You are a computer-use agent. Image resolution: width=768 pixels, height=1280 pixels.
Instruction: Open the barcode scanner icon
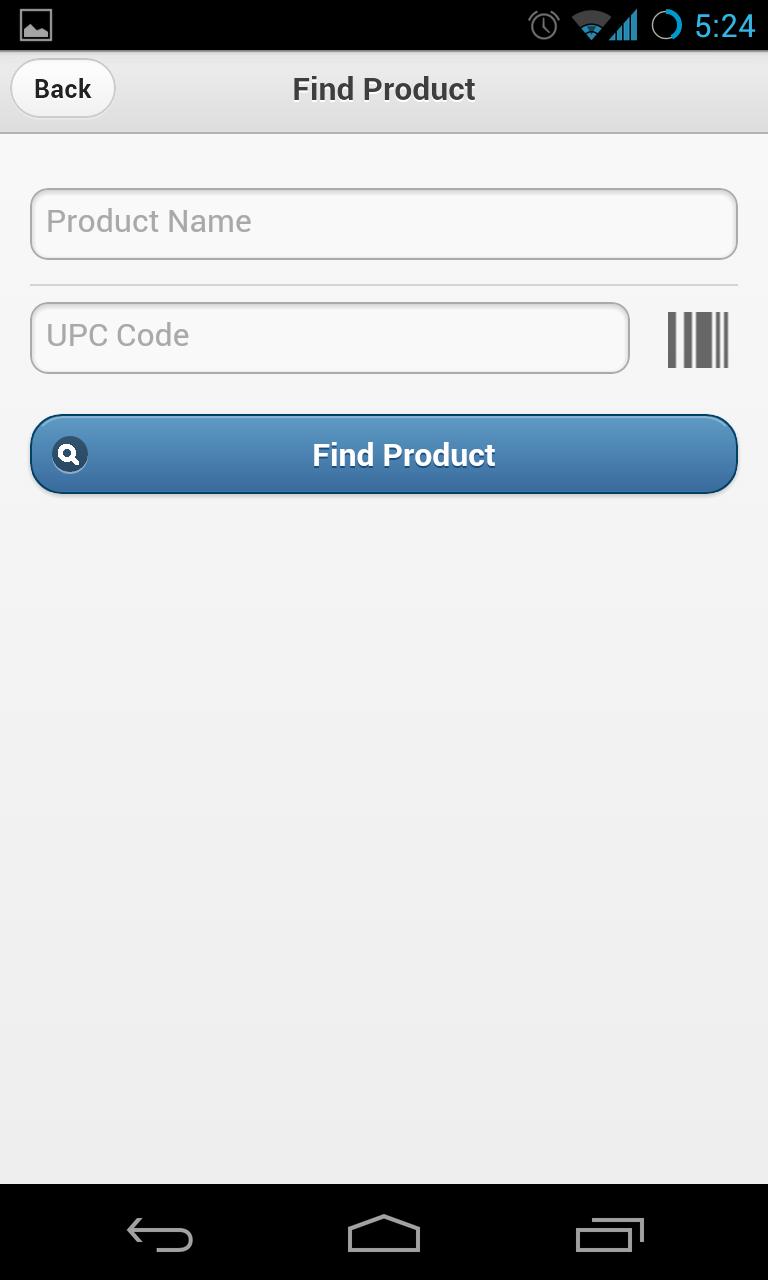[x=698, y=340]
